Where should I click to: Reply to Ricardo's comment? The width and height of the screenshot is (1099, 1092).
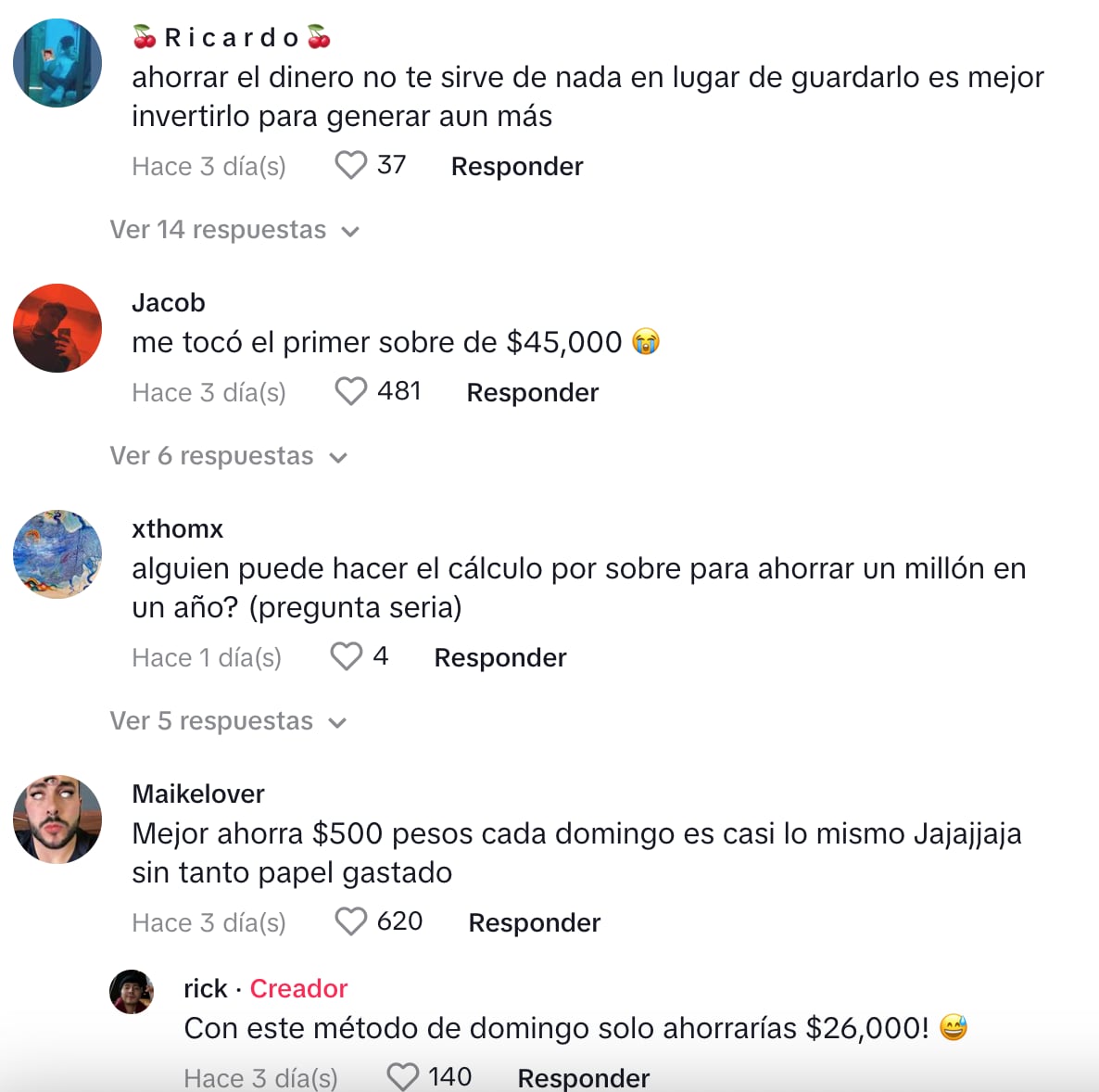[516, 167]
